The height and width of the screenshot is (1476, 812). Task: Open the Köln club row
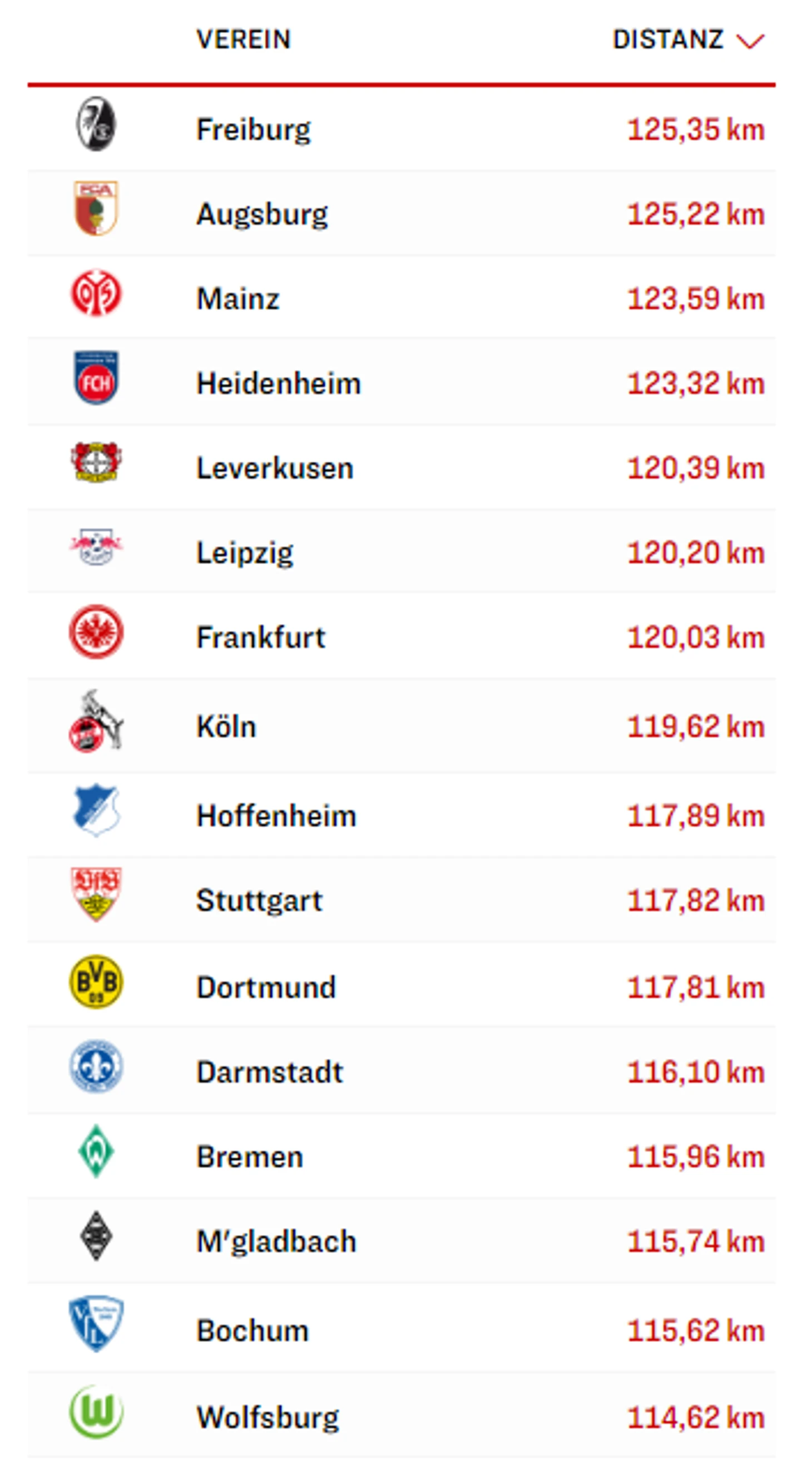coord(226,727)
